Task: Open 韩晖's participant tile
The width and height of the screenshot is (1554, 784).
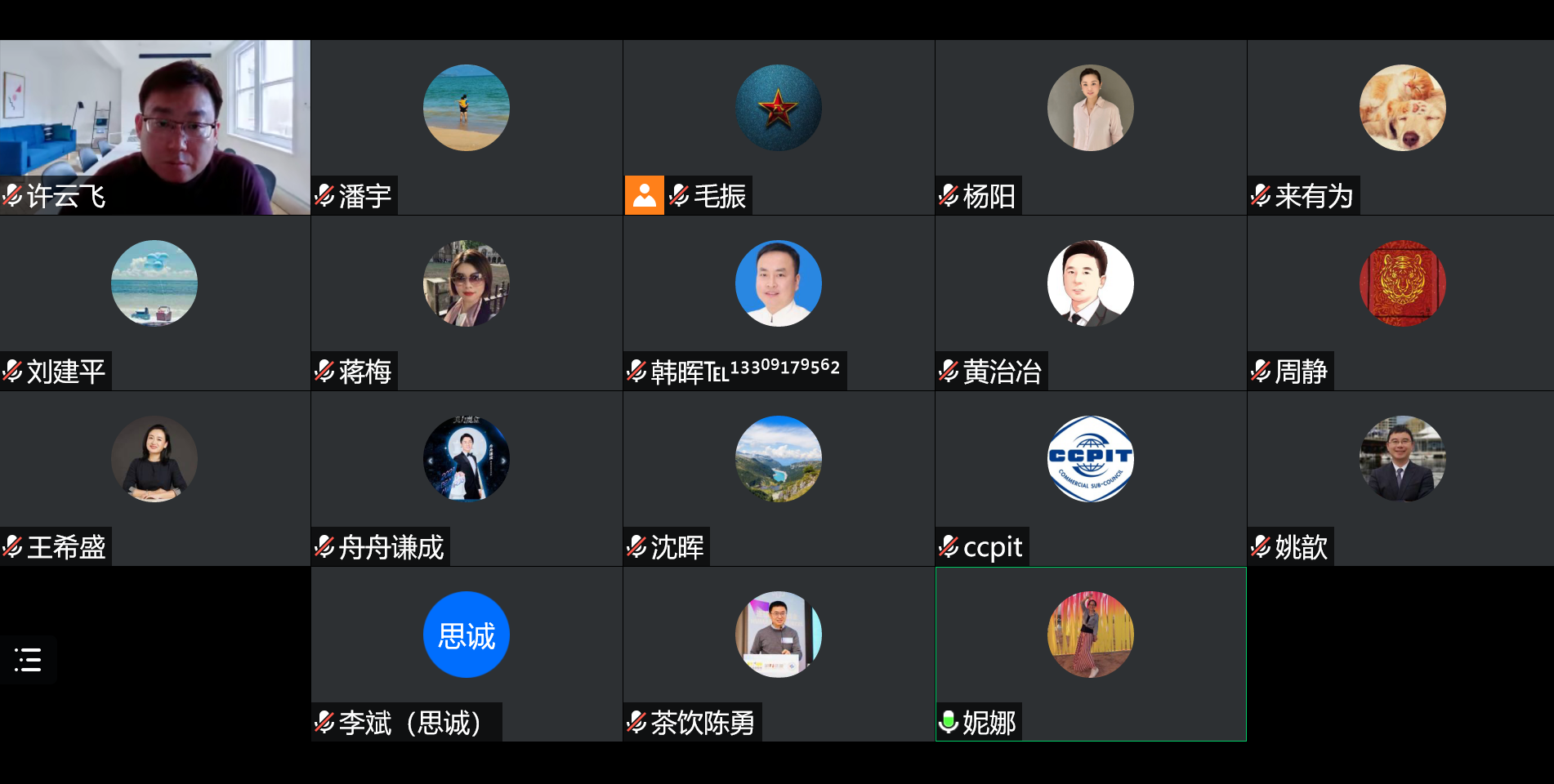Action: (x=779, y=302)
